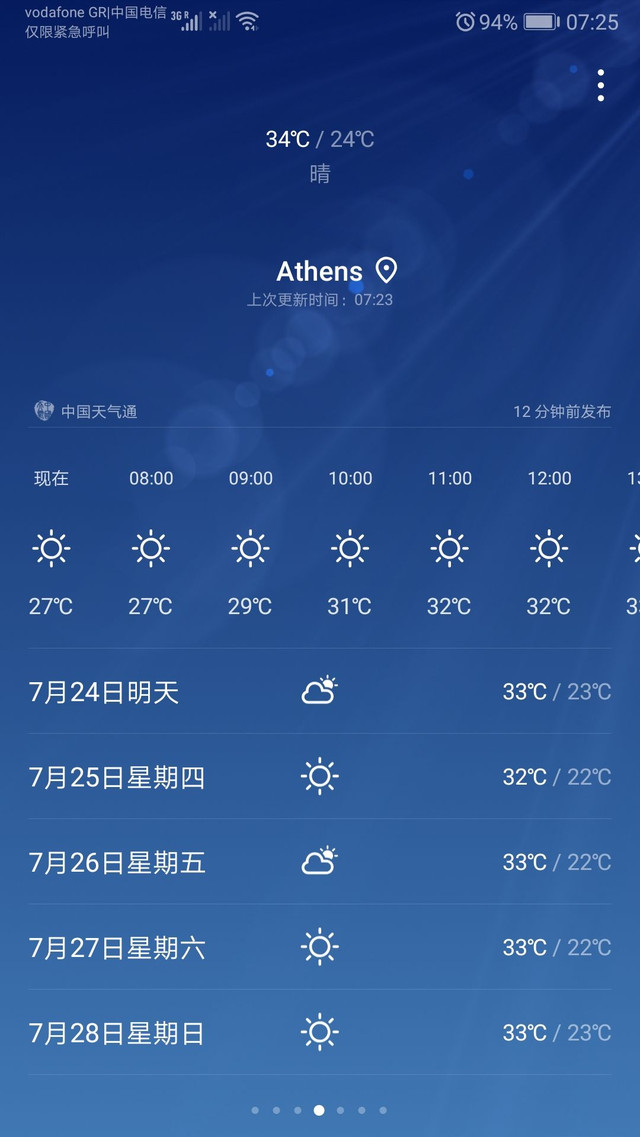Image resolution: width=640 pixels, height=1137 pixels.
Task: Open the 中国天气通 weather source link
Action: click(x=86, y=411)
